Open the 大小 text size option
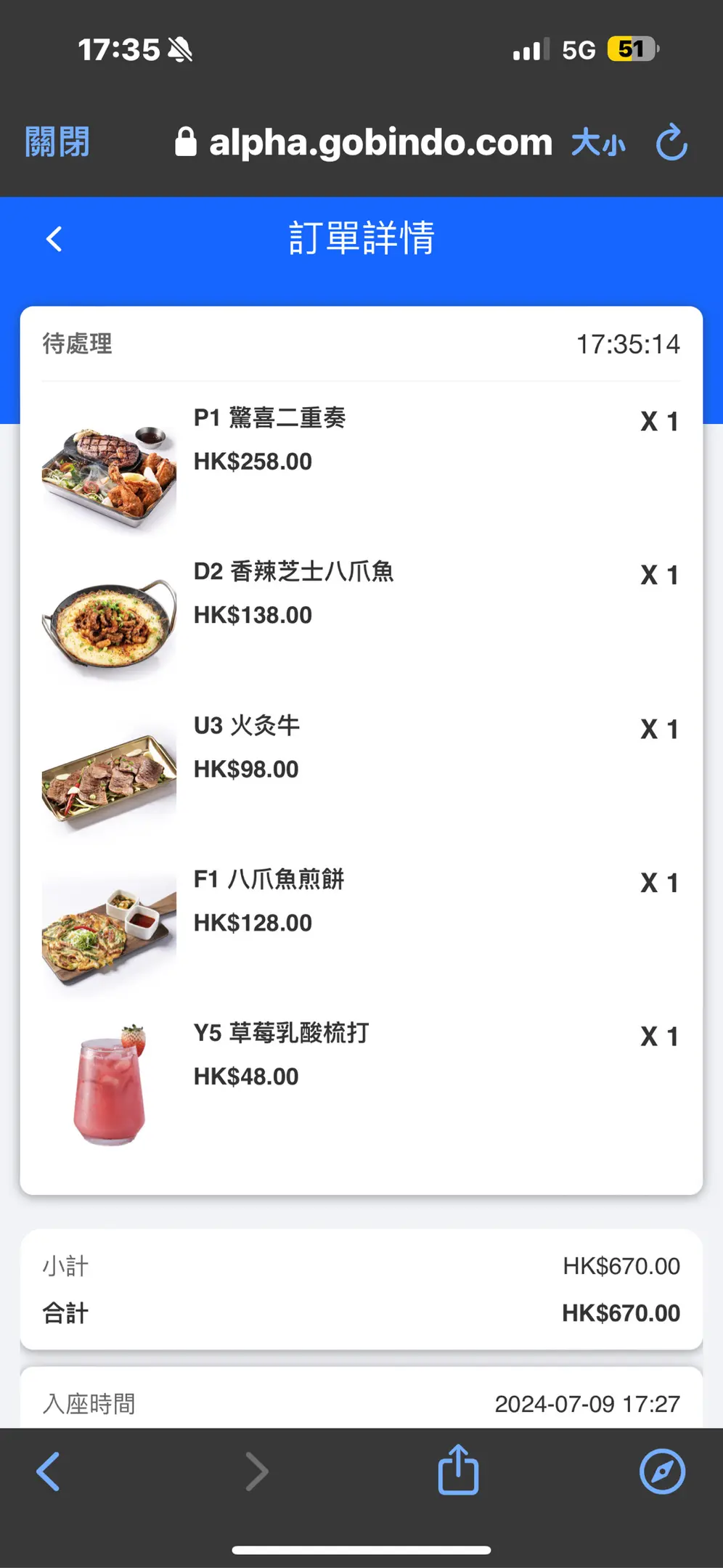This screenshot has width=723, height=1568. [x=597, y=142]
